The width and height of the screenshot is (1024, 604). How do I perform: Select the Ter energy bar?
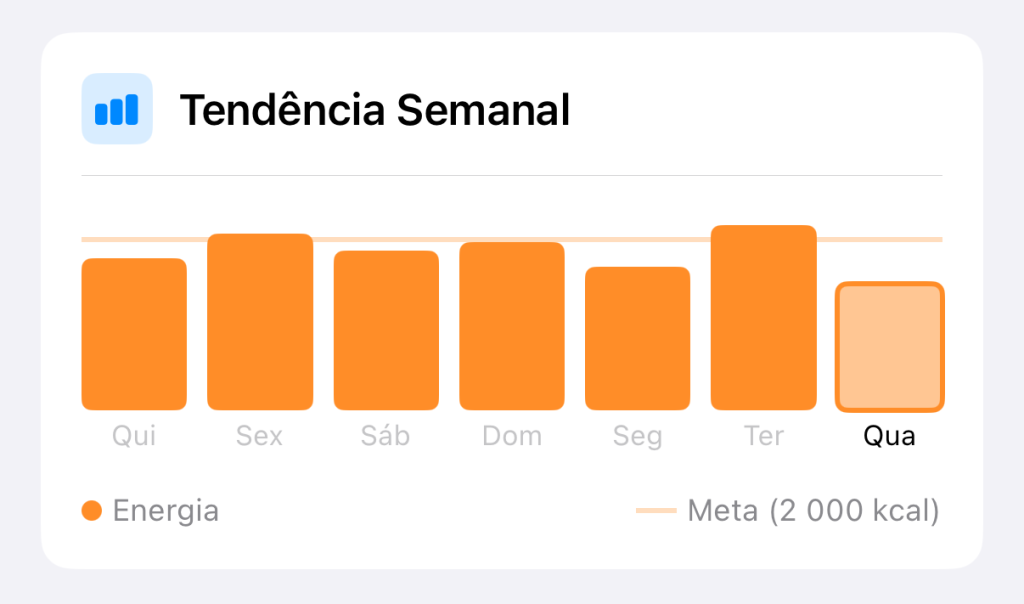(x=763, y=318)
